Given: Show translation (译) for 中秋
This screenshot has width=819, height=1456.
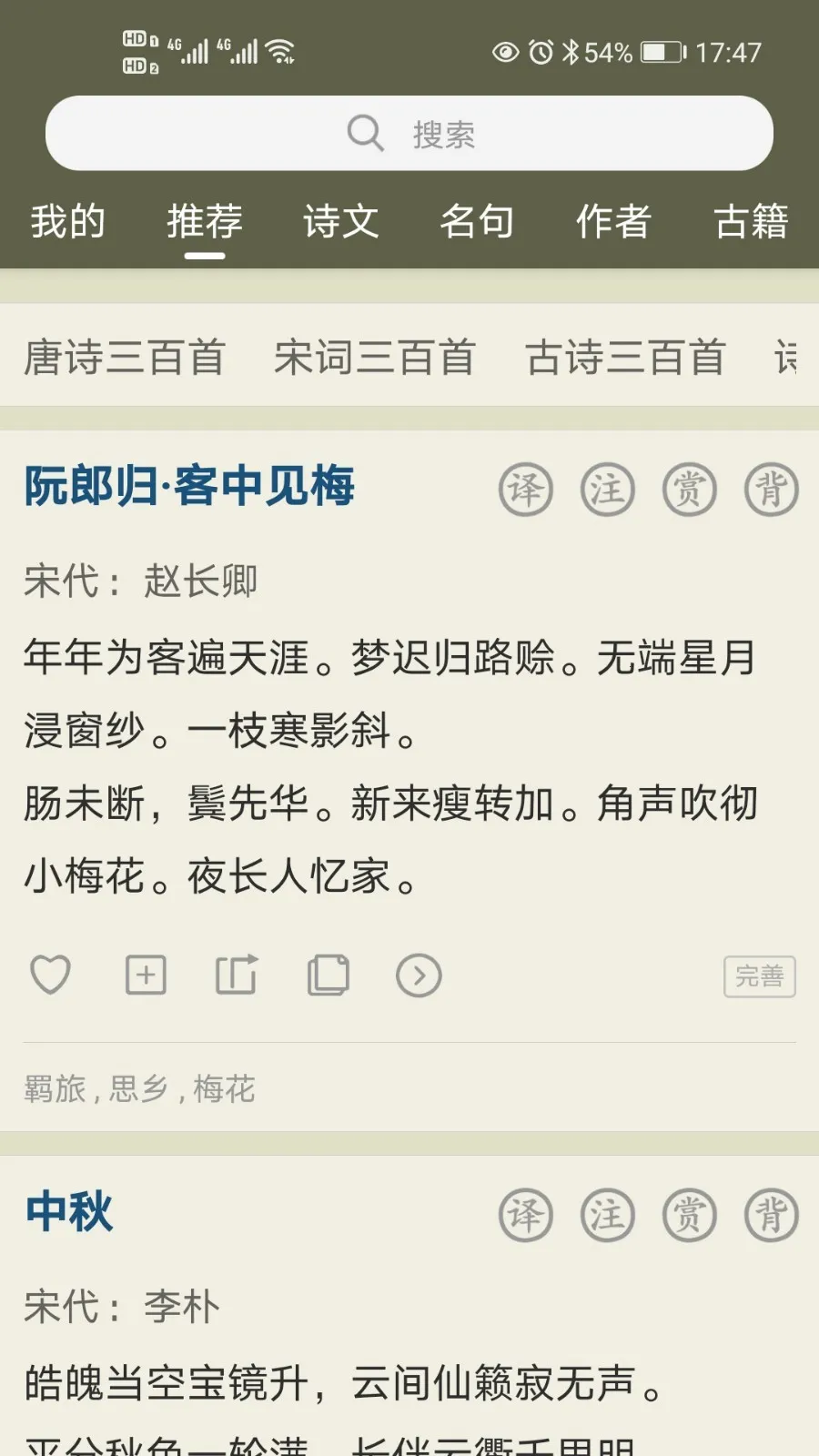Looking at the screenshot, I should pyautogui.click(x=526, y=1215).
